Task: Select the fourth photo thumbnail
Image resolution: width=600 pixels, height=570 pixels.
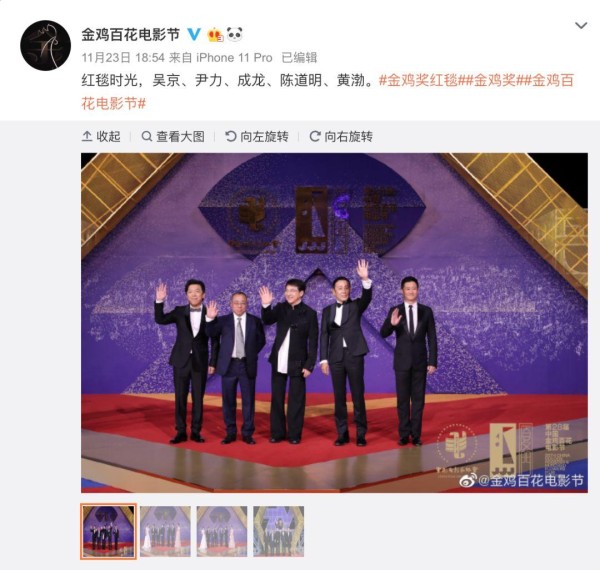Action: click(x=278, y=530)
